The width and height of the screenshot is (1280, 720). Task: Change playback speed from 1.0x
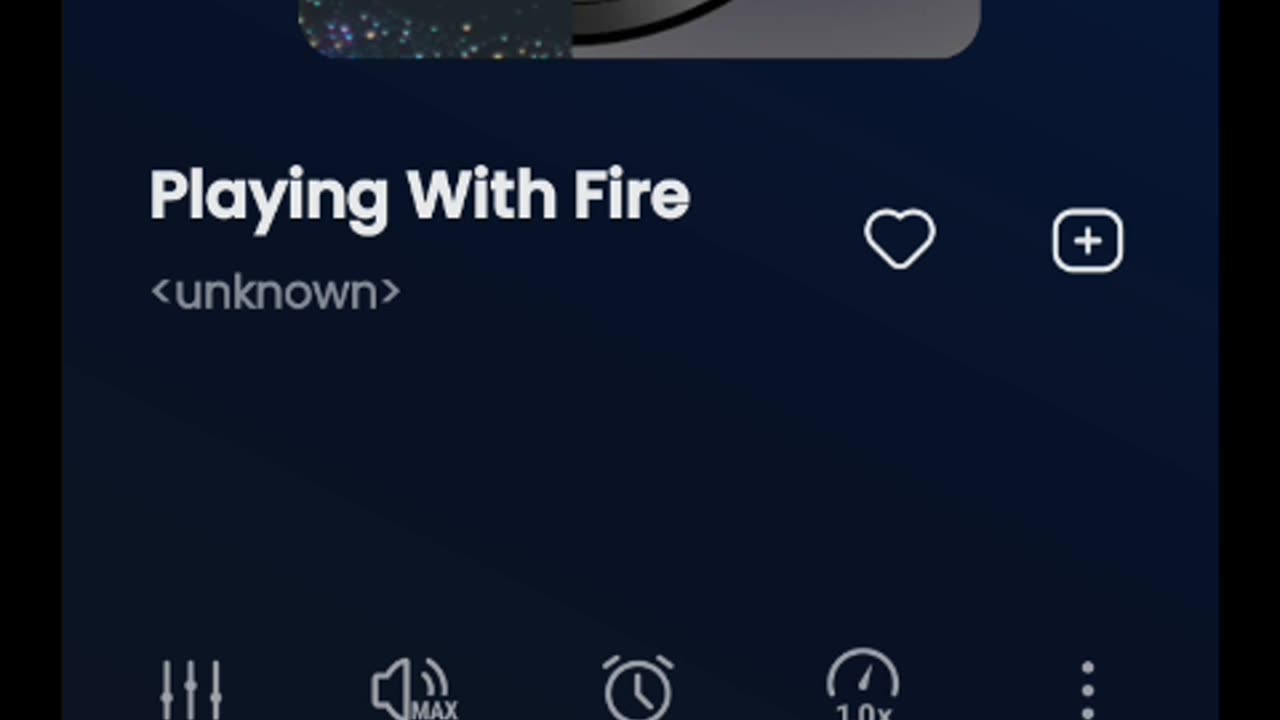coord(863,688)
